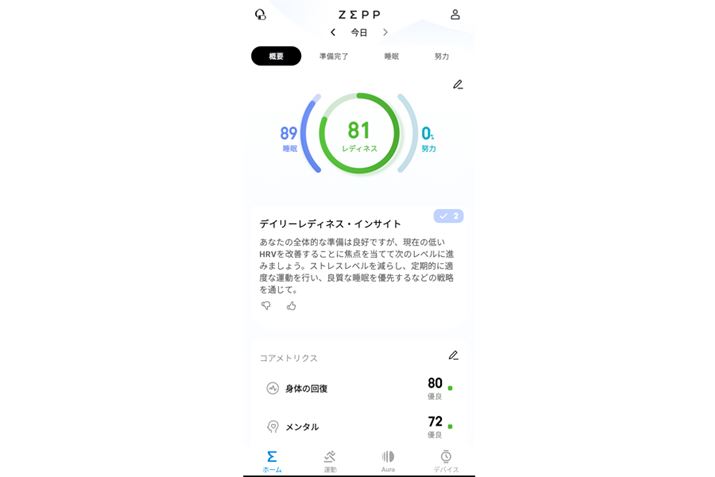This screenshot has height=477, width=715.
Task: Switch to the 準備完了 tab
Action: [334, 57]
